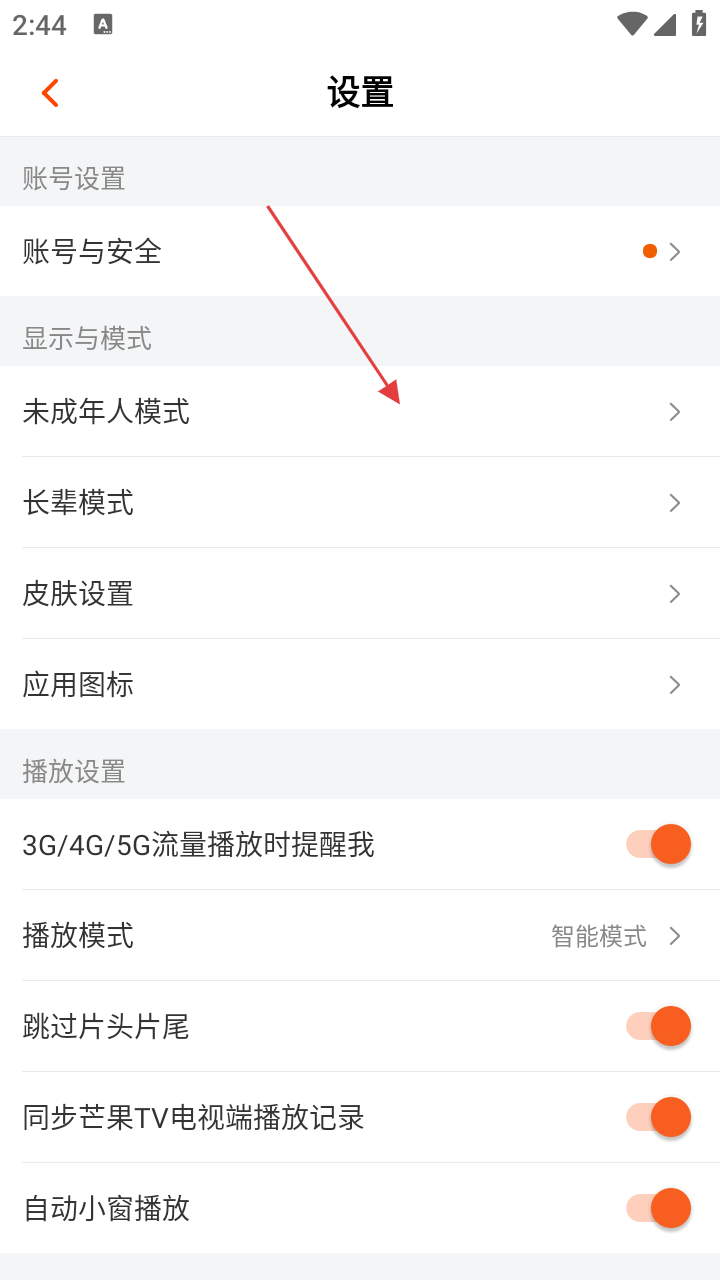The width and height of the screenshot is (720, 1280).
Task: Toggle 自动小窗播放 switch
Action: pyautogui.click(x=659, y=1208)
